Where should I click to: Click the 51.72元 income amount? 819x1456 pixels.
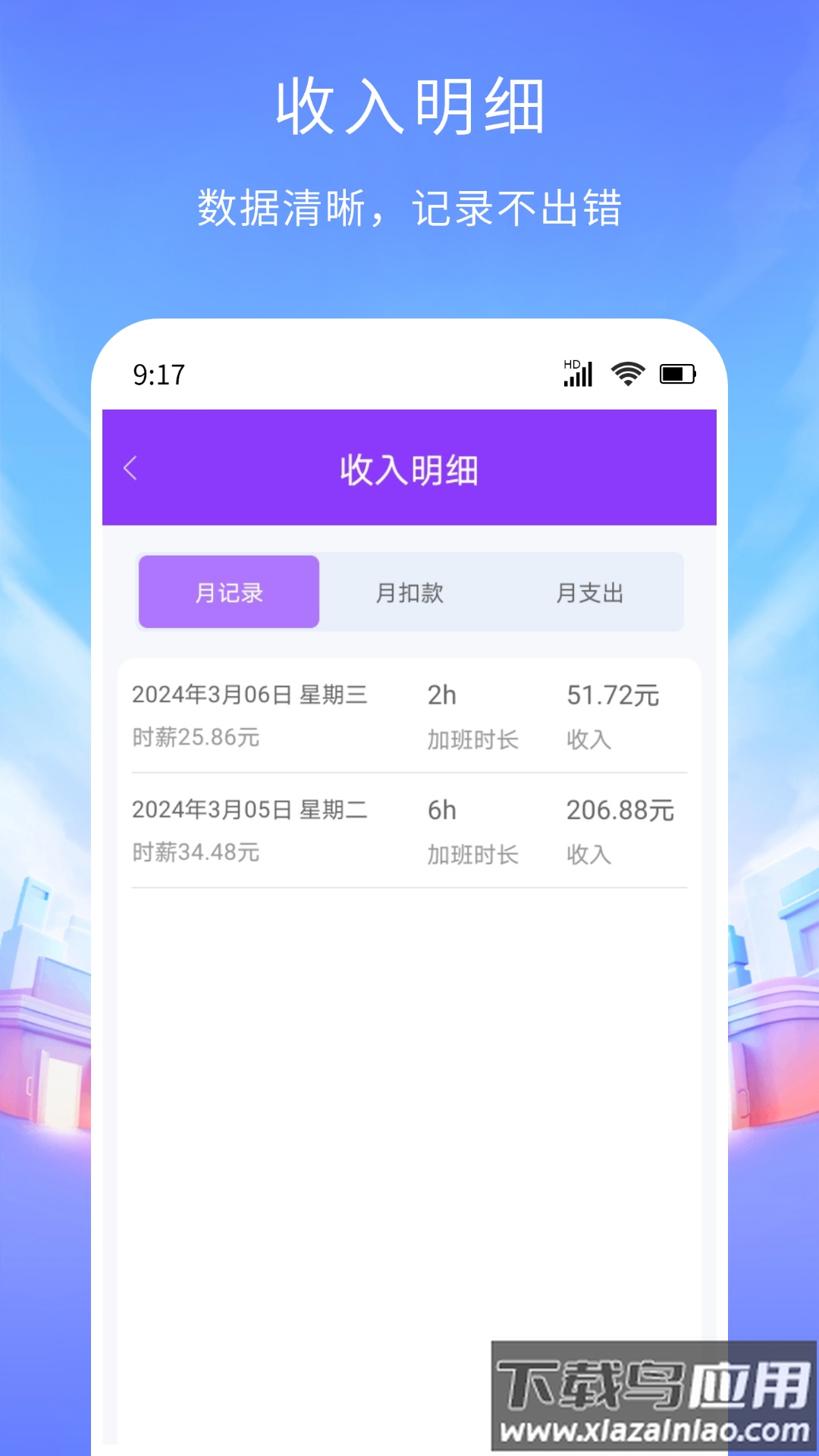pos(612,695)
